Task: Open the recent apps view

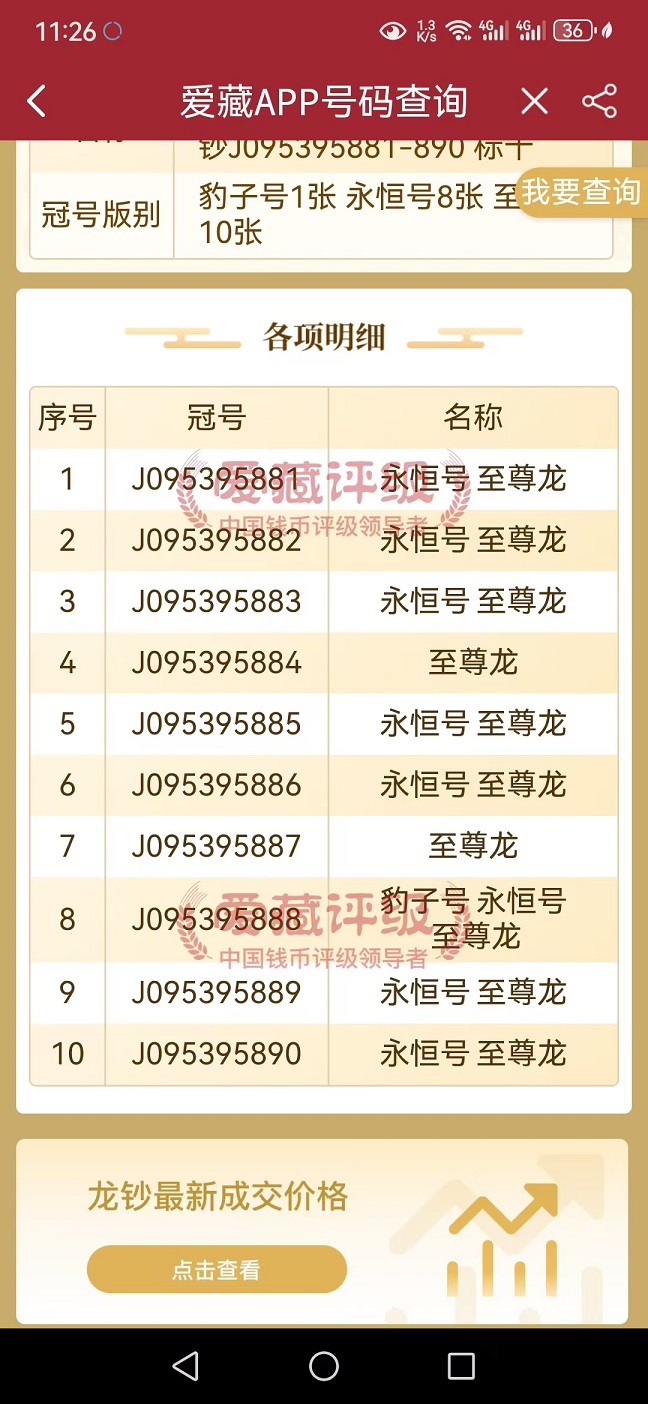Action: click(461, 1366)
